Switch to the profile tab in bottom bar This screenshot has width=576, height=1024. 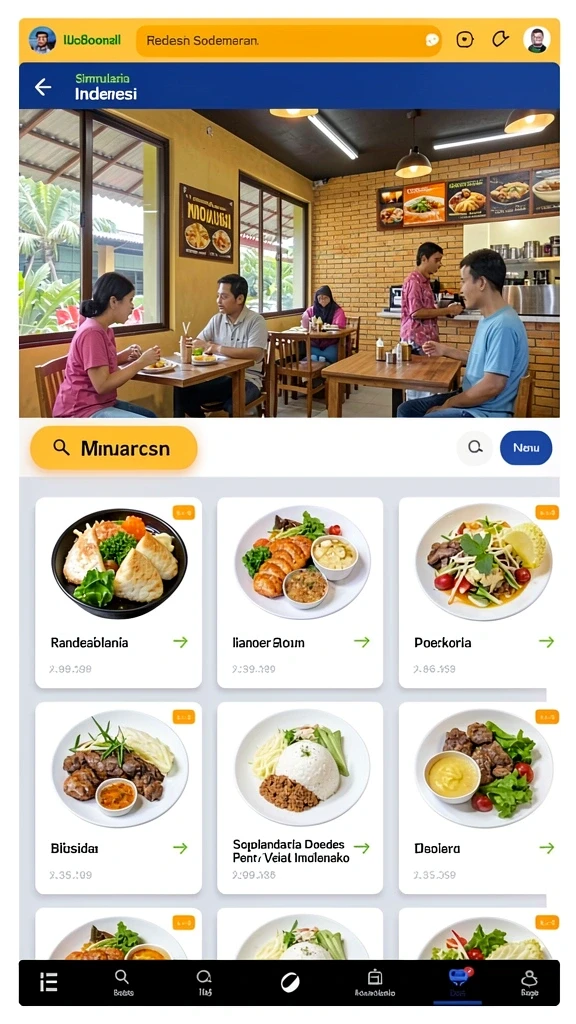pyautogui.click(x=529, y=982)
